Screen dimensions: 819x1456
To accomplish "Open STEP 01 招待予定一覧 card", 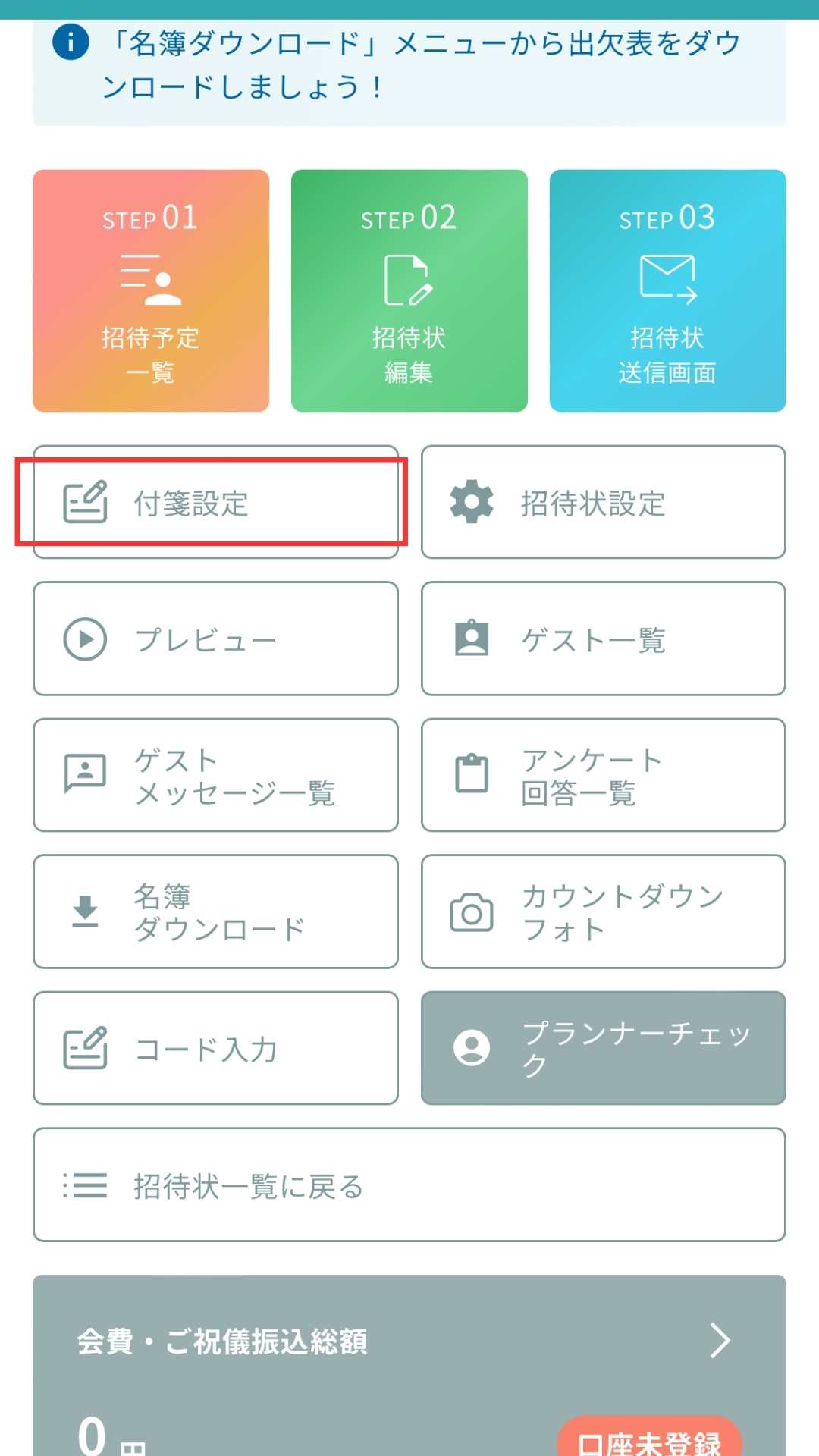I will coord(150,290).
